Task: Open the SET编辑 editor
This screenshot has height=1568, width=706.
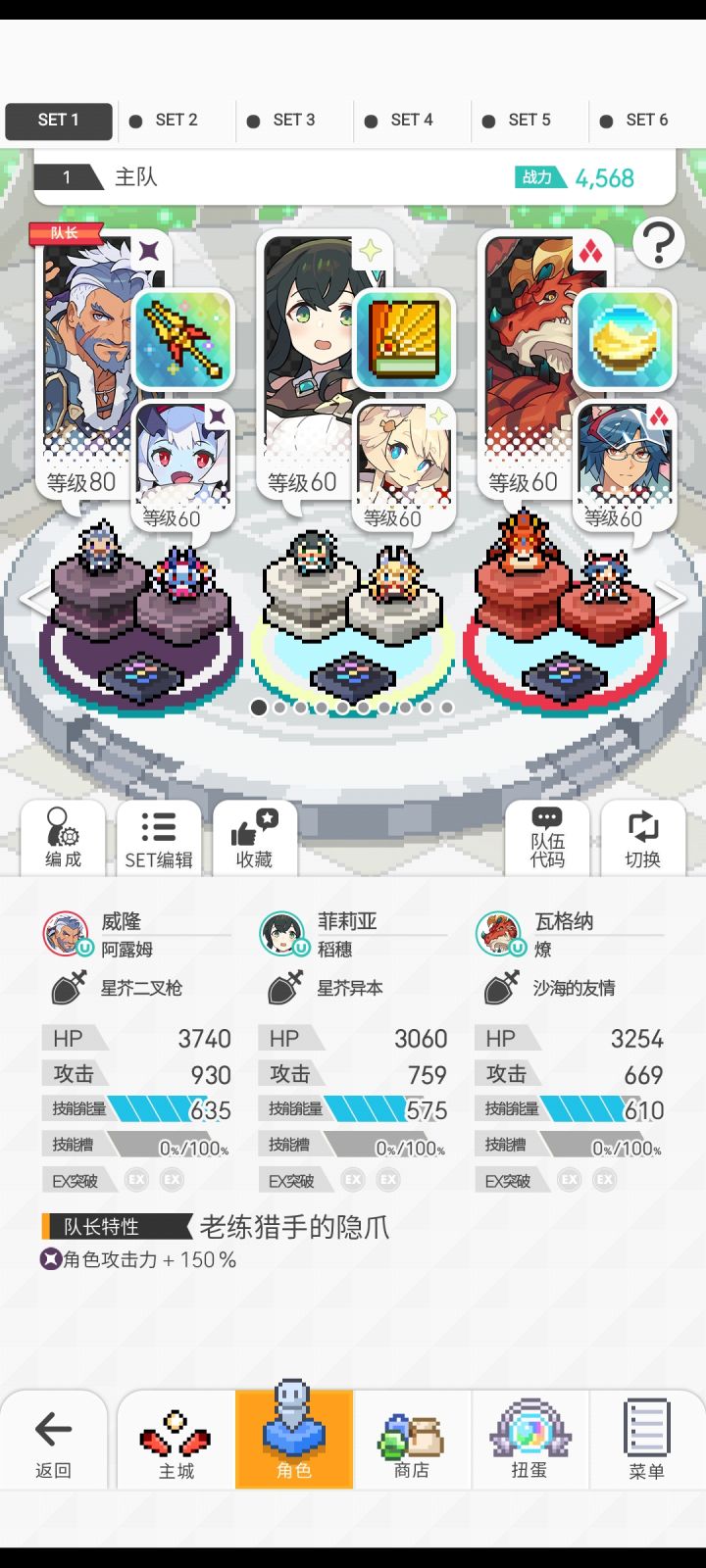Action: (158, 838)
